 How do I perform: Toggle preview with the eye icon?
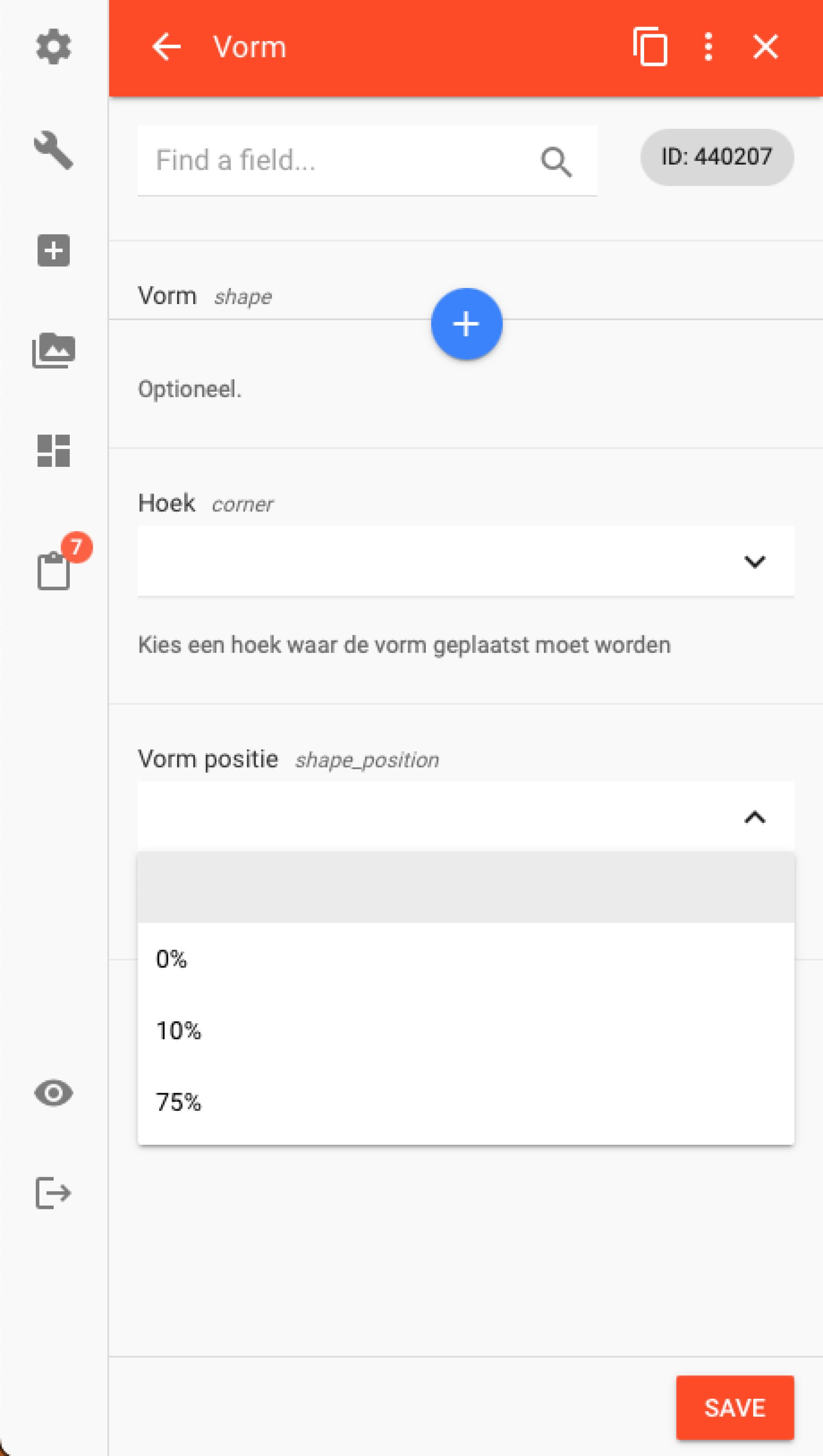[x=54, y=1093]
